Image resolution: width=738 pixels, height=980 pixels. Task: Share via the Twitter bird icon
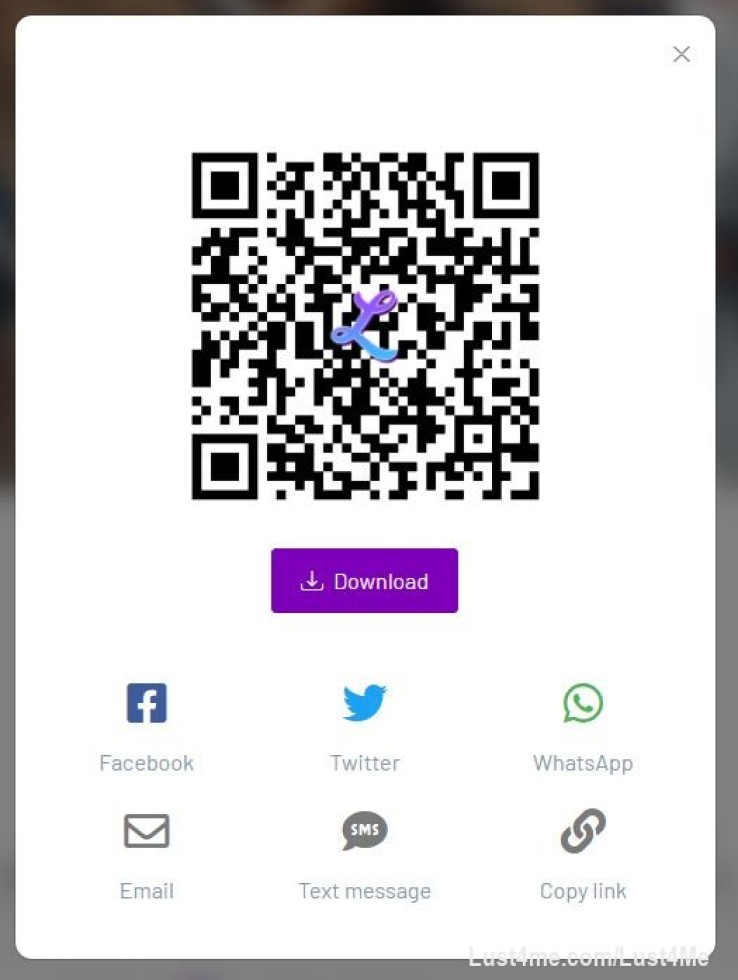(364, 703)
